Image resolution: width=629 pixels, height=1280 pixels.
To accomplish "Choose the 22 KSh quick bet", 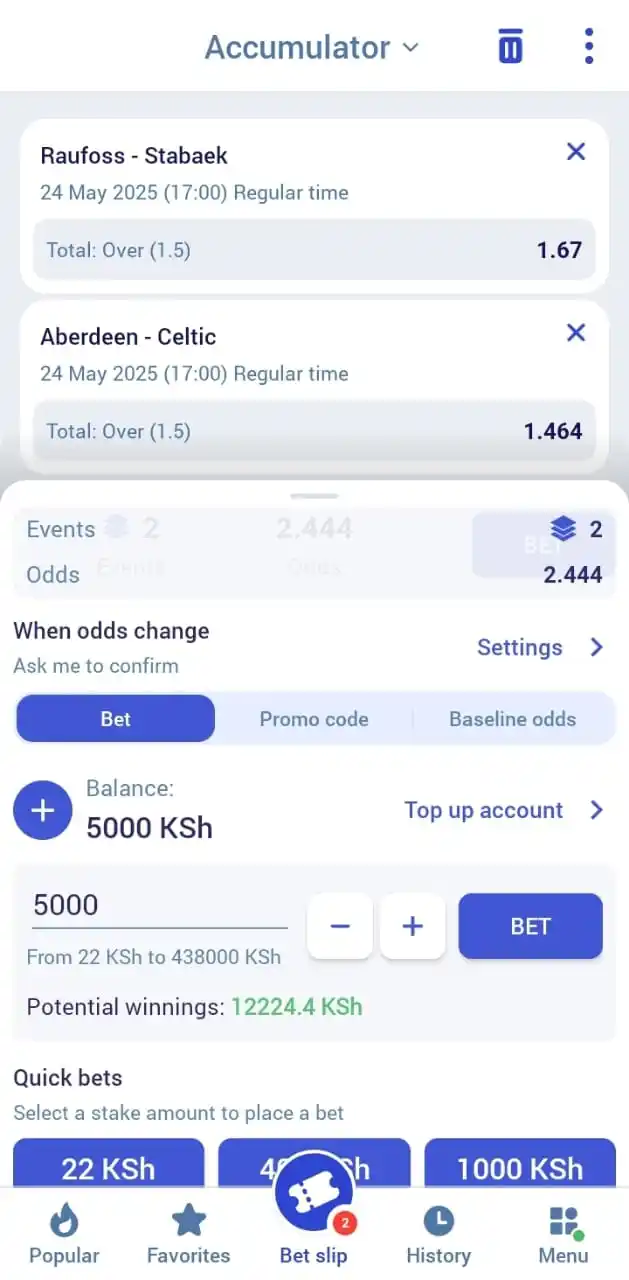I will coord(108,1165).
